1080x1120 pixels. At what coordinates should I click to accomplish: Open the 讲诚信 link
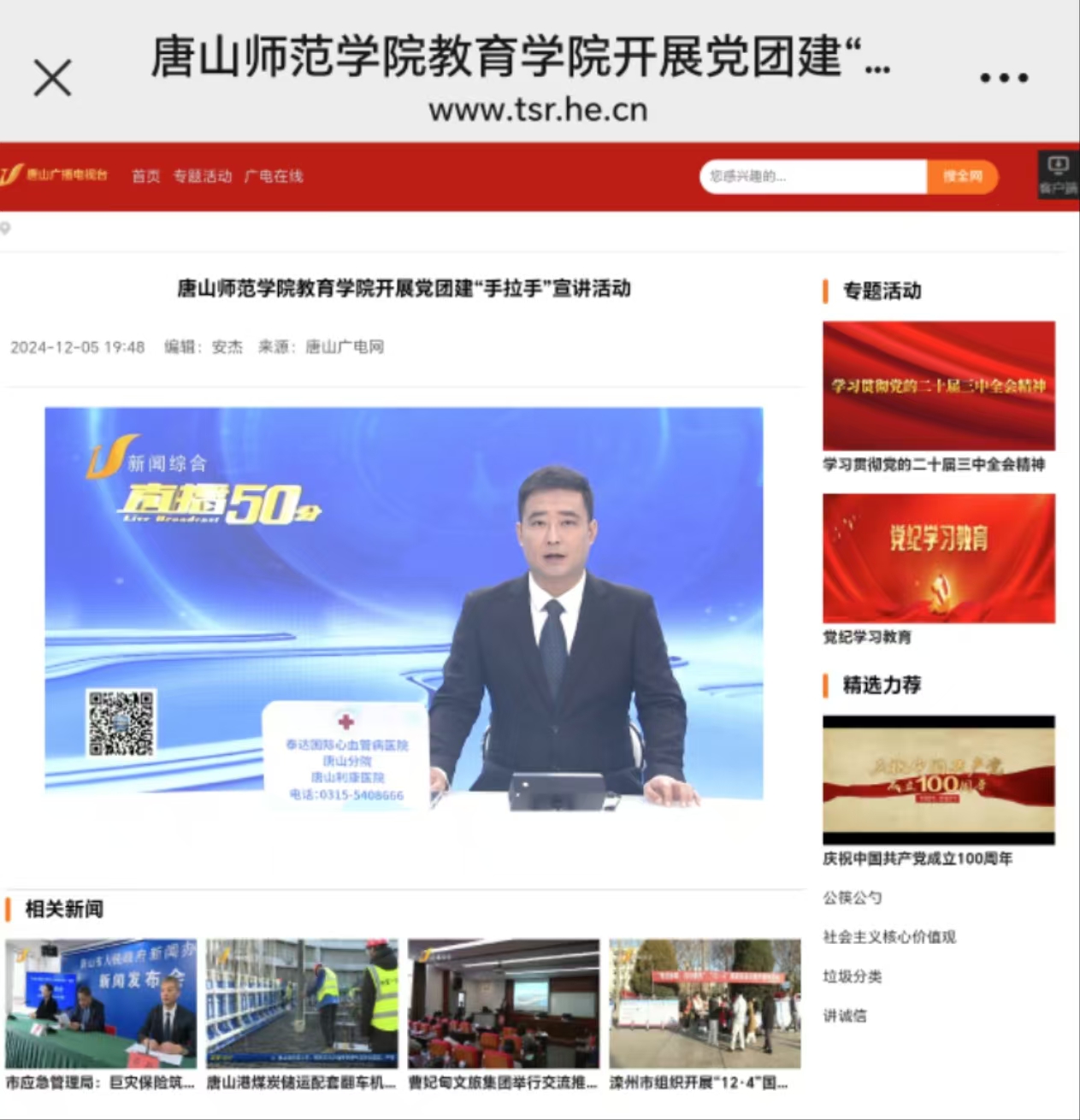(x=844, y=1016)
